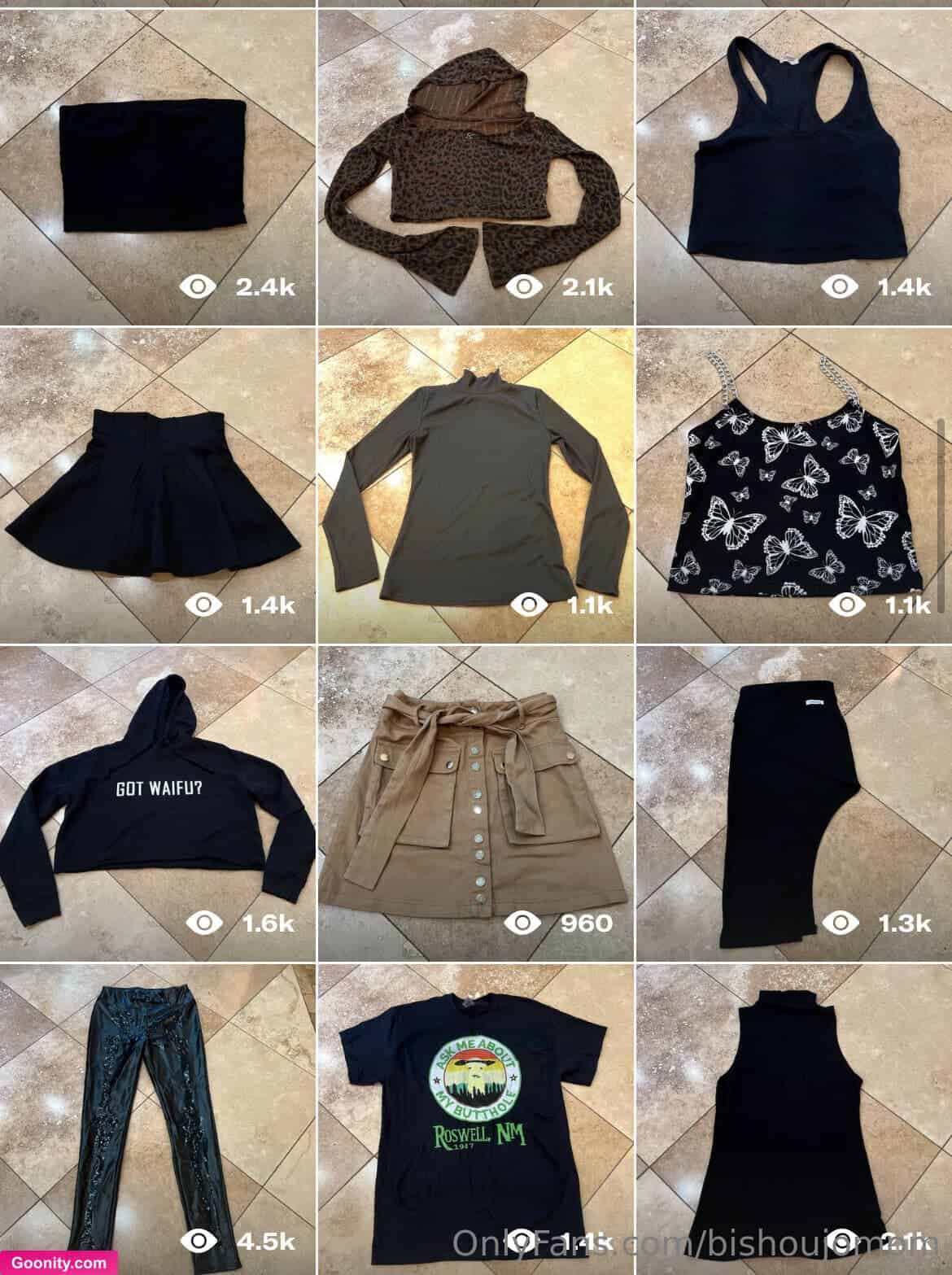Open the shiny black pants video
This screenshot has width=952, height=1275.
[157, 1119]
